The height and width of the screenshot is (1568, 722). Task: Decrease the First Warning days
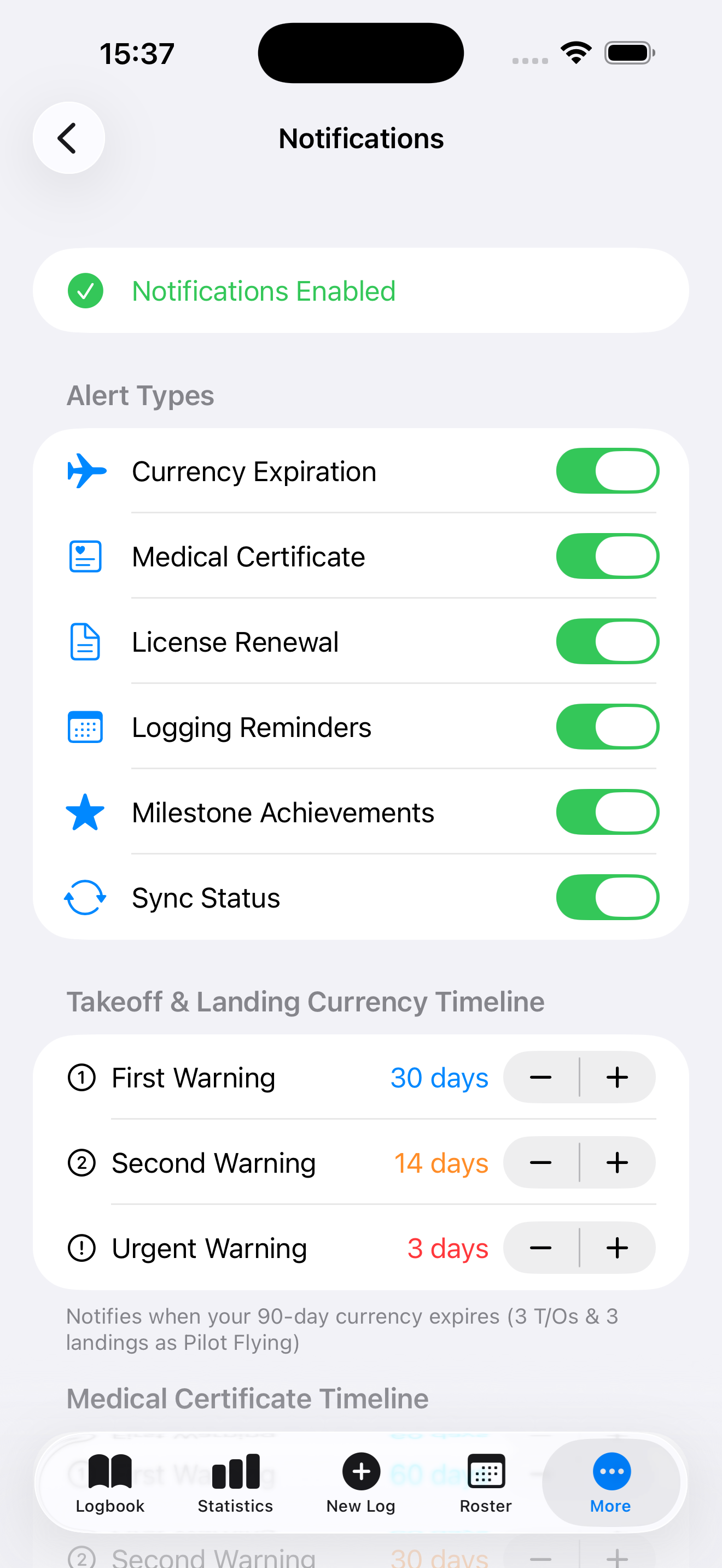pyautogui.click(x=540, y=1077)
